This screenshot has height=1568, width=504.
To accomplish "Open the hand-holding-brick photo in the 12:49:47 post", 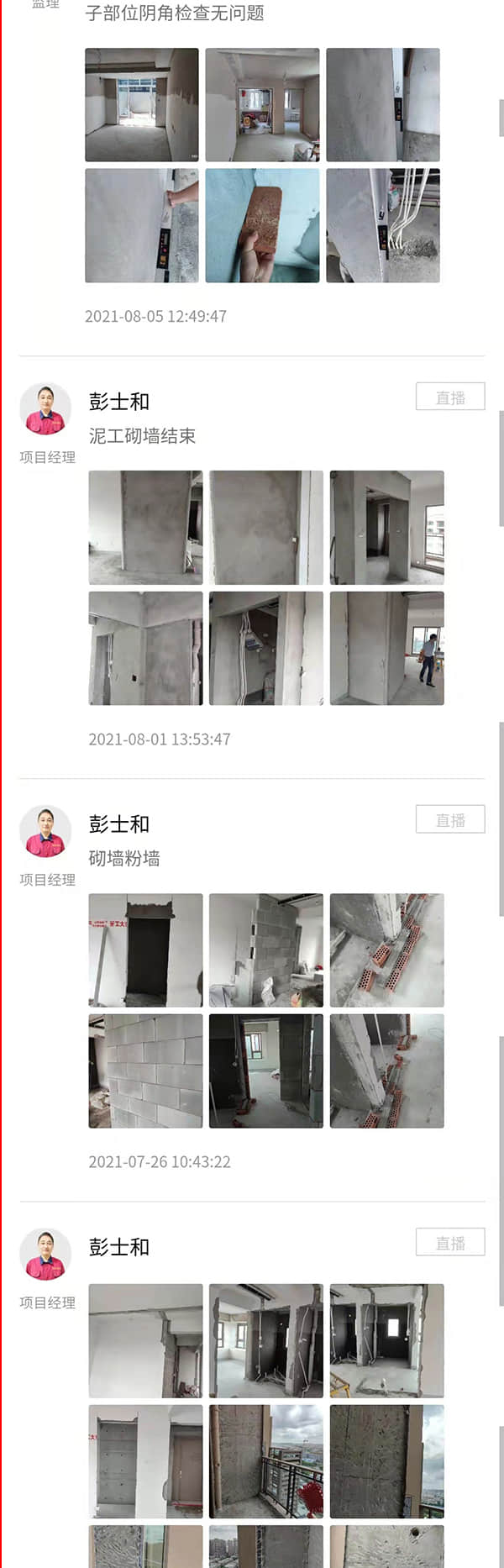I will click(x=262, y=225).
